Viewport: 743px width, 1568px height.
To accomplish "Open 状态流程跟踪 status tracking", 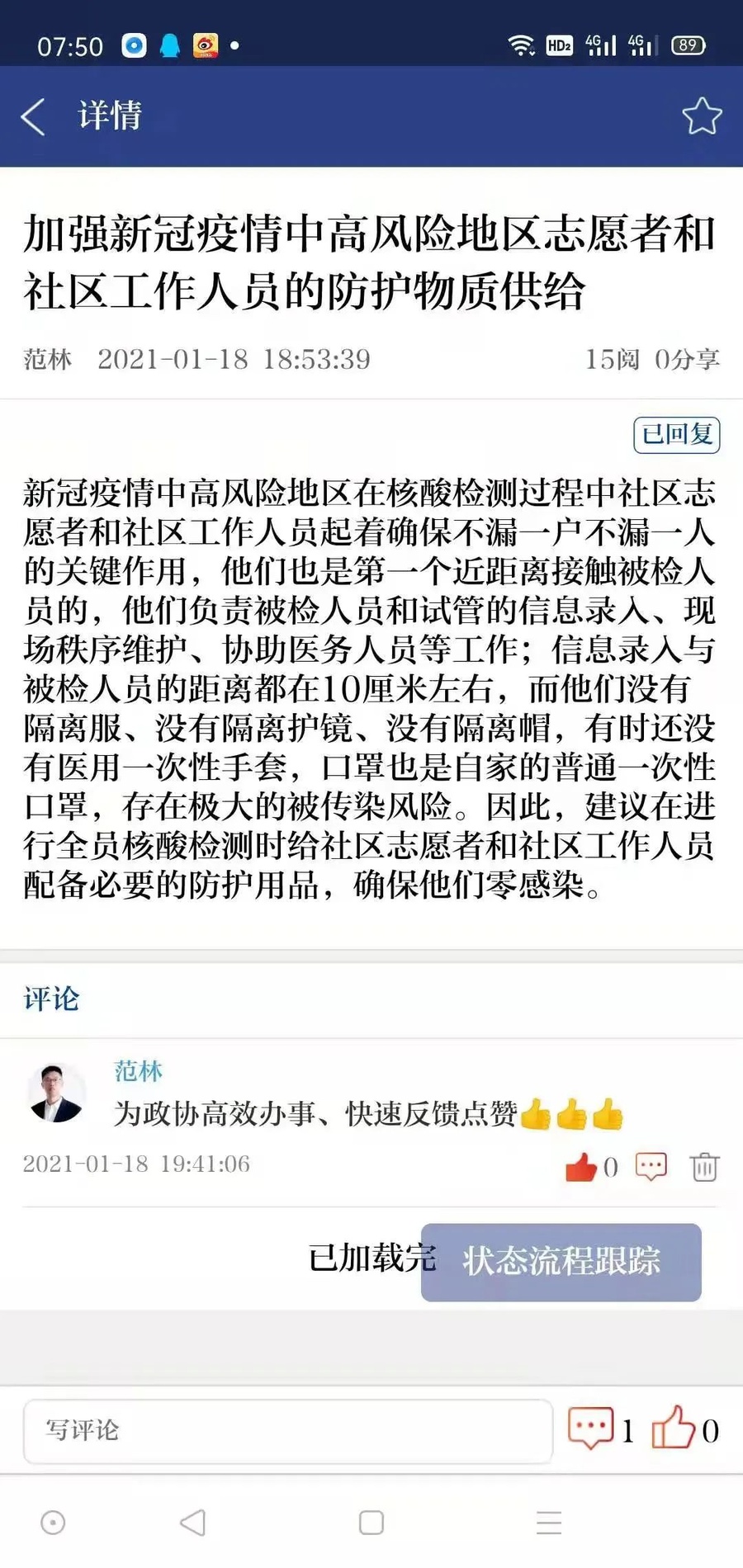I will [561, 1262].
